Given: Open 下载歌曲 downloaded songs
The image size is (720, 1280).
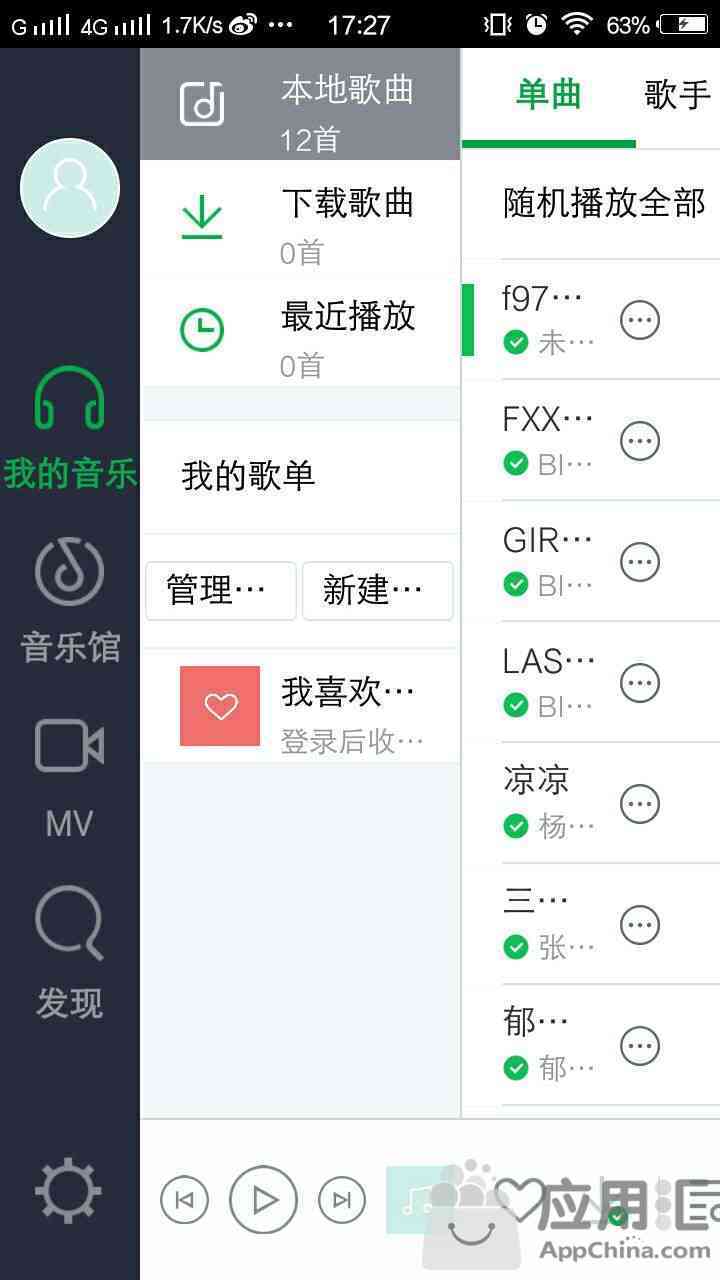Looking at the screenshot, I should 300,218.
